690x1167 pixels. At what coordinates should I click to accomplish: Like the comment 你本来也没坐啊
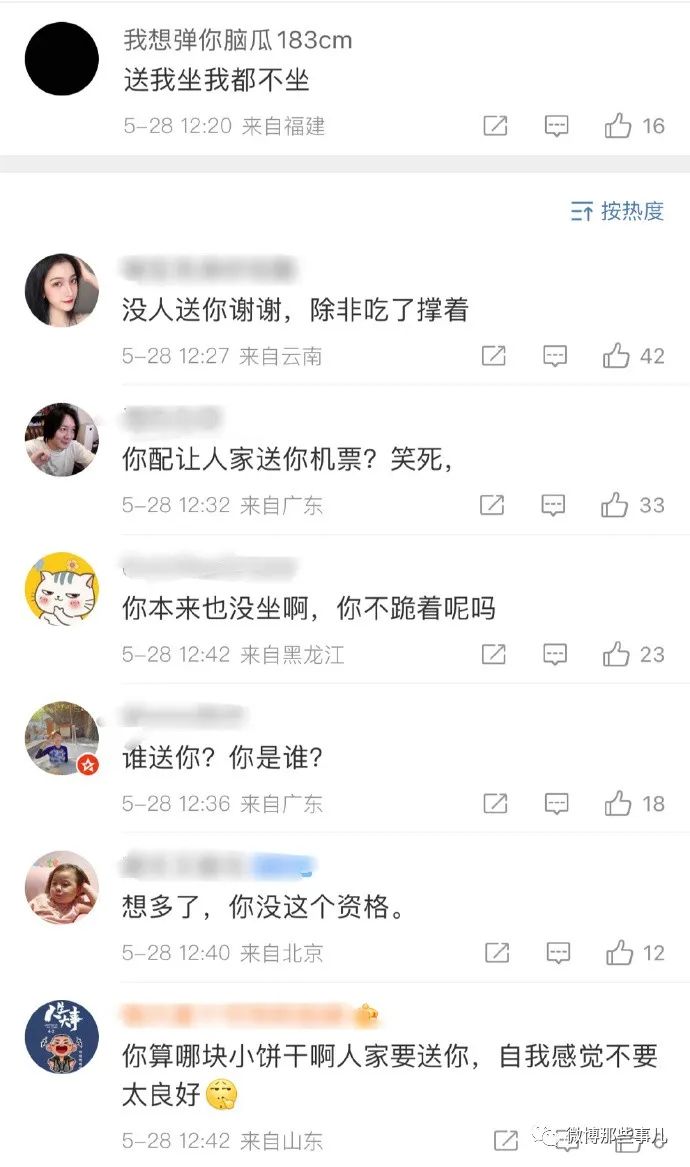(x=617, y=654)
